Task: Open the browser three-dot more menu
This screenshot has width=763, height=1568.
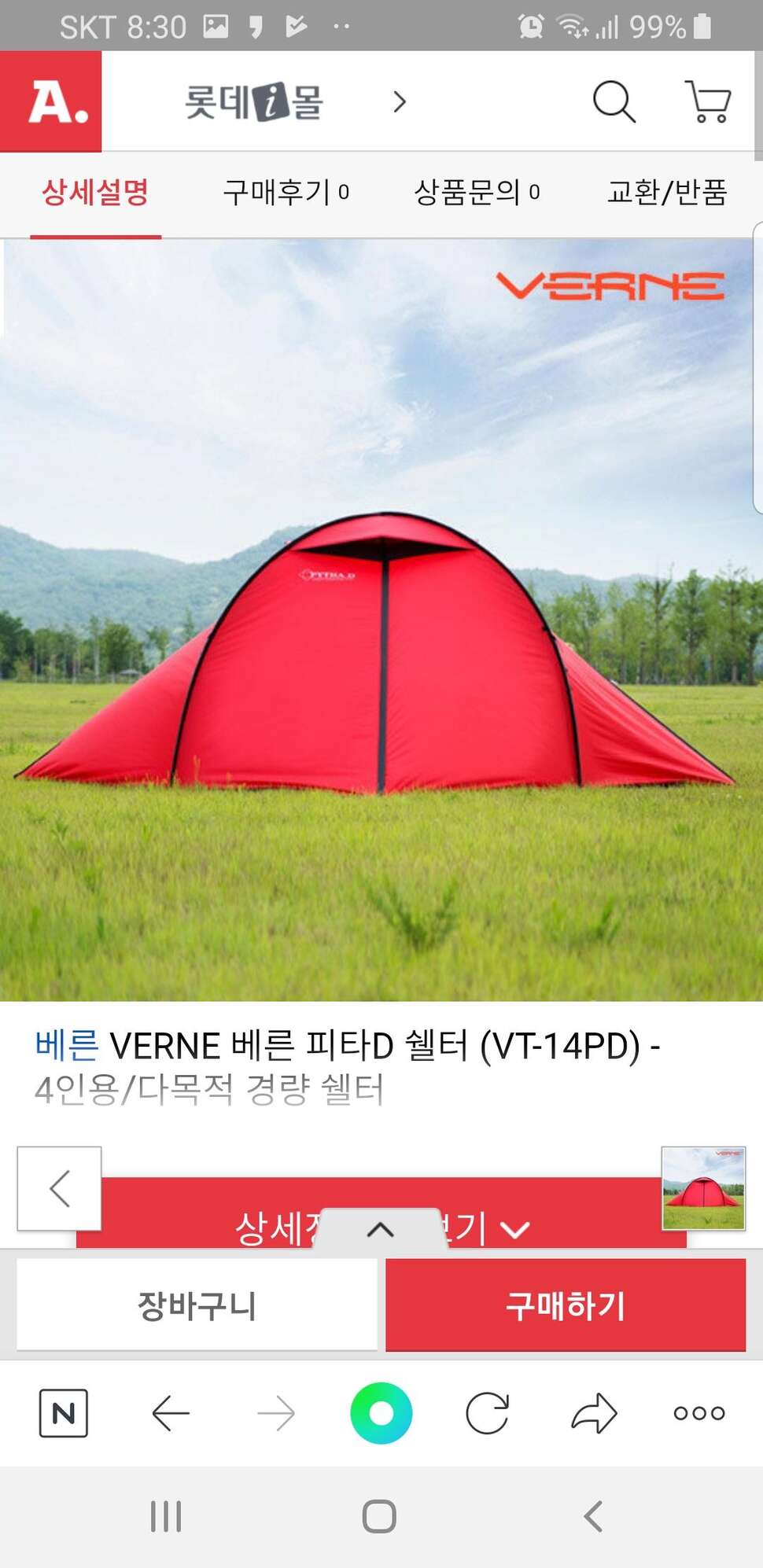Action: click(699, 1413)
